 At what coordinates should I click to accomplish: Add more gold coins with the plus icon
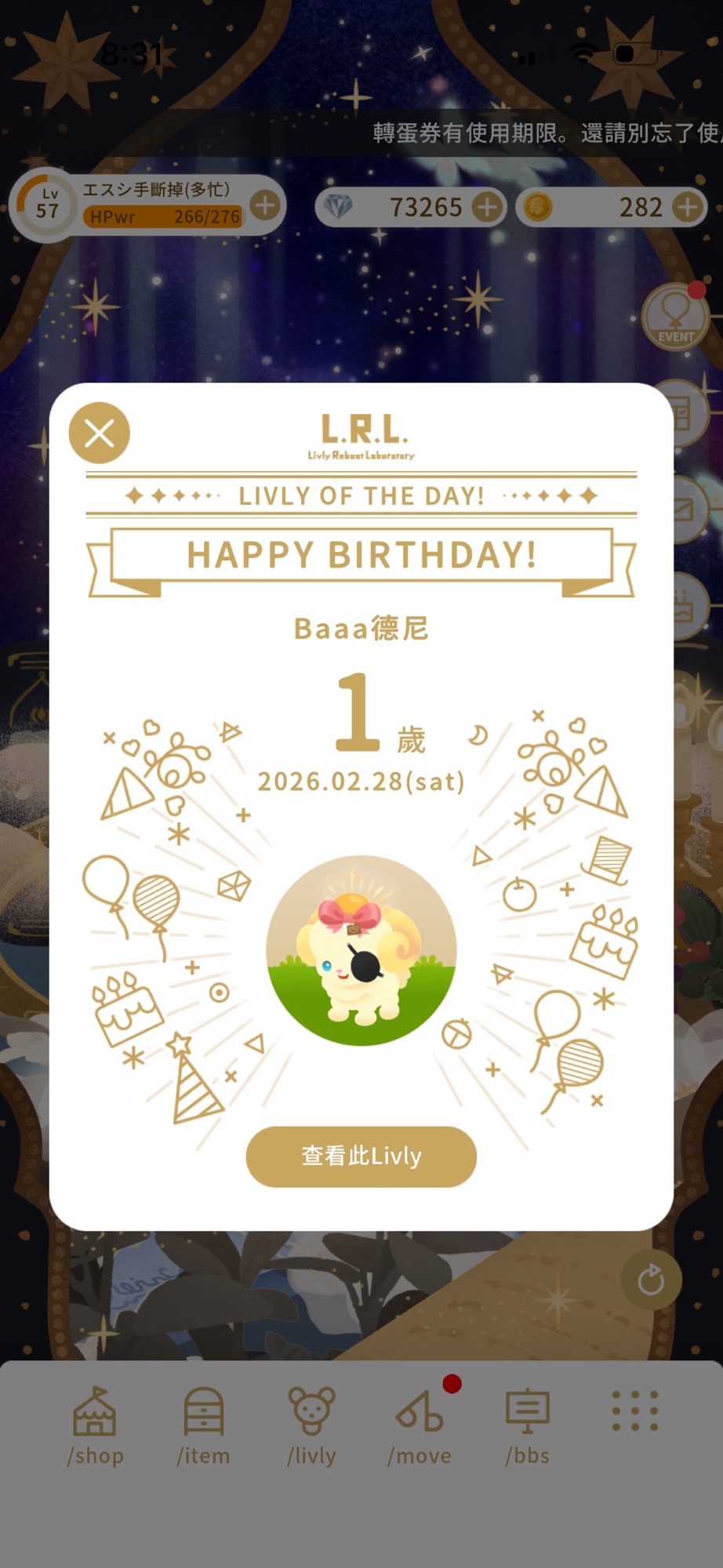pyautogui.click(x=688, y=207)
